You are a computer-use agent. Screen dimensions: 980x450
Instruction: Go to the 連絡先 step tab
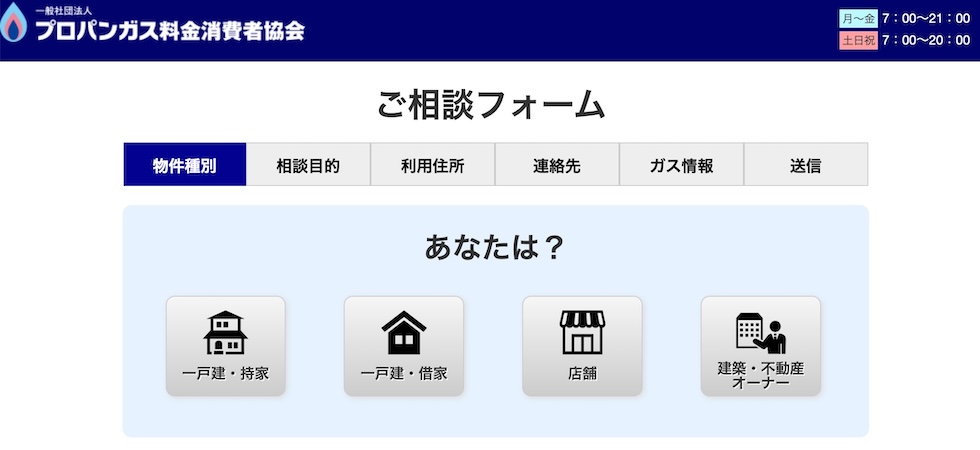[x=557, y=165]
